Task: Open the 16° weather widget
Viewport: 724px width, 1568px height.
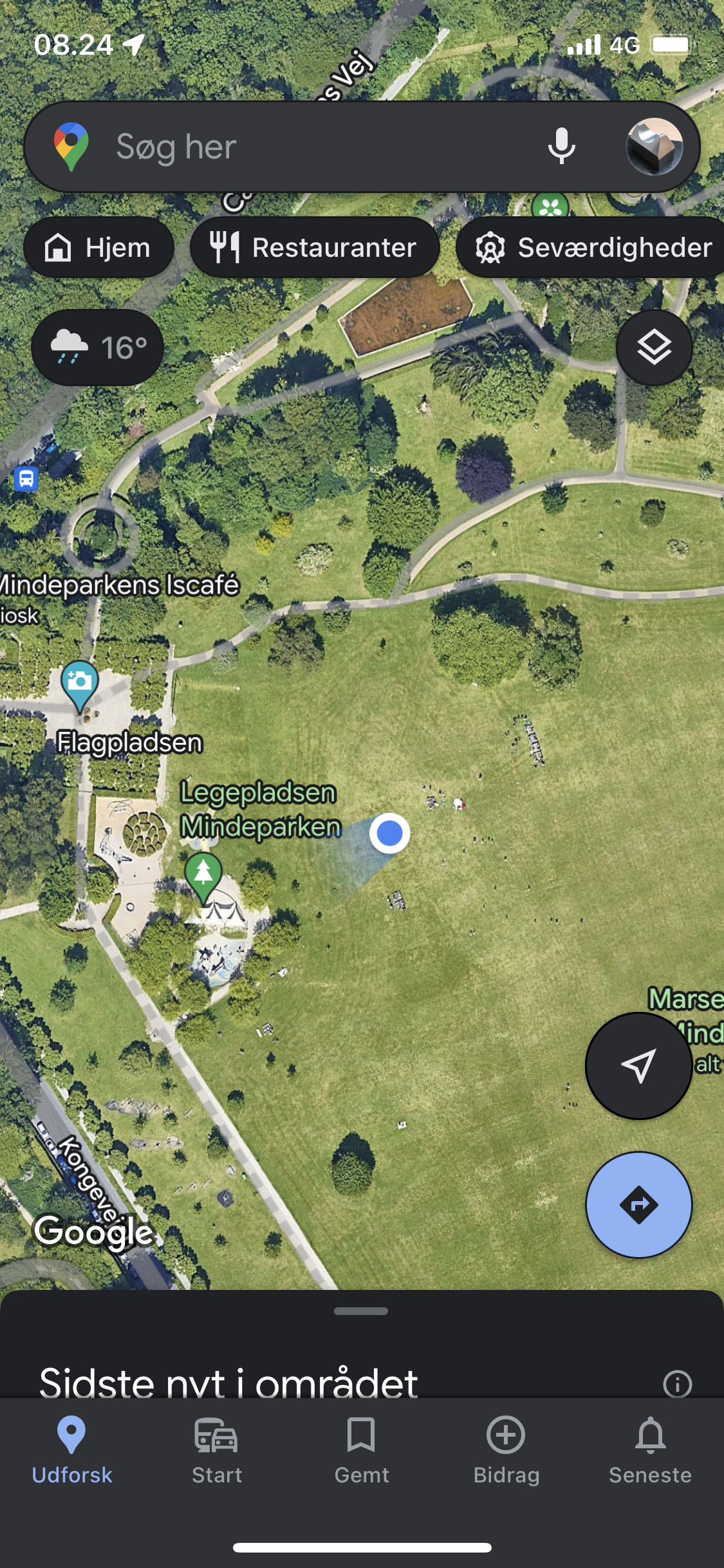Action: pos(98,348)
